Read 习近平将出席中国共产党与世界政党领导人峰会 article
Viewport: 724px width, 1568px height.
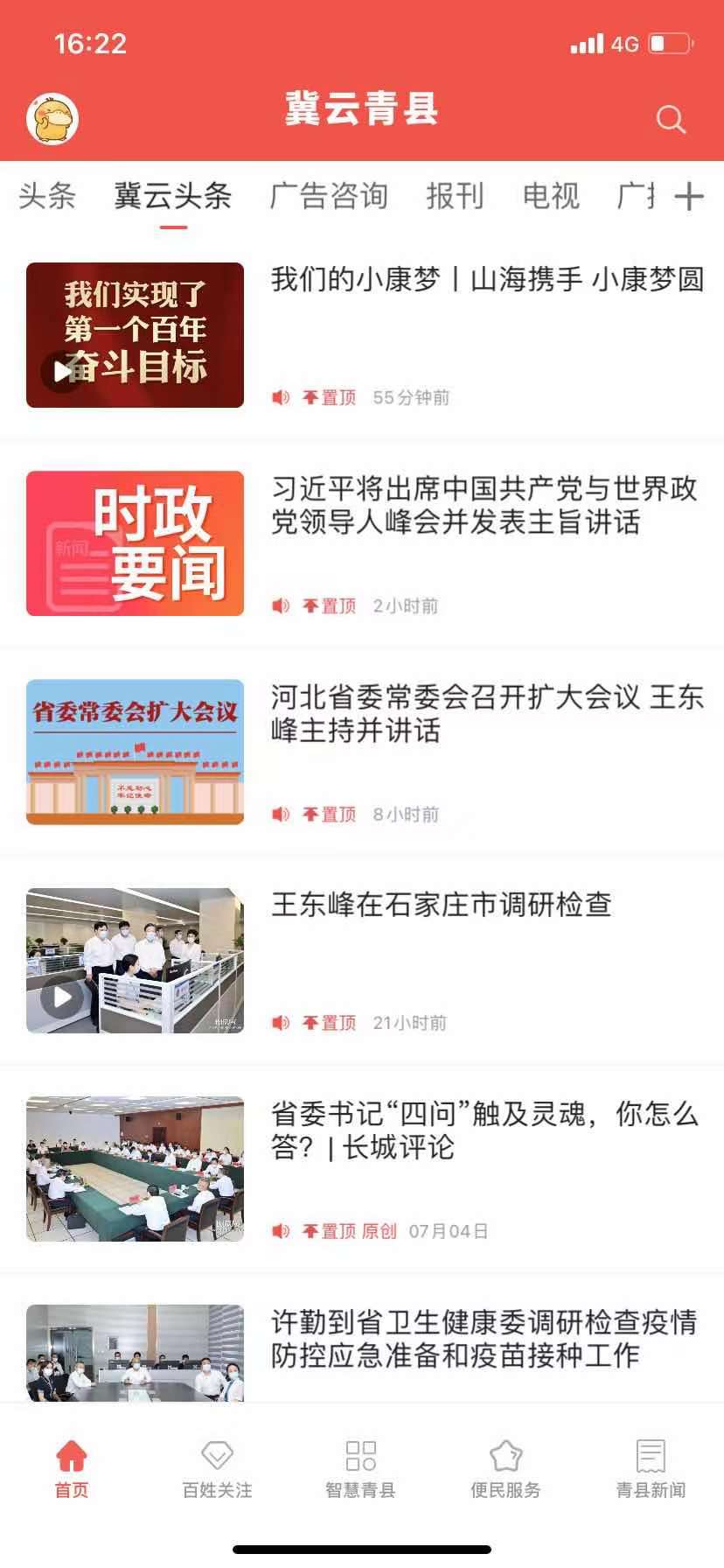[x=484, y=505]
